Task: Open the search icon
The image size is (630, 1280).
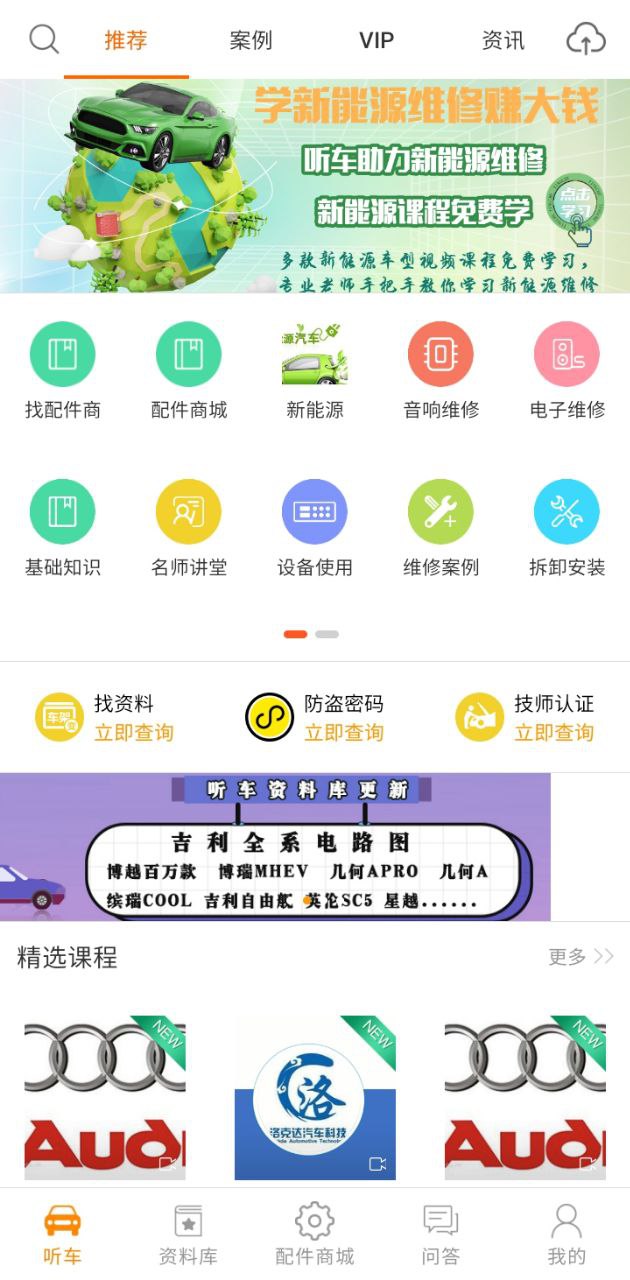Action: (x=44, y=39)
